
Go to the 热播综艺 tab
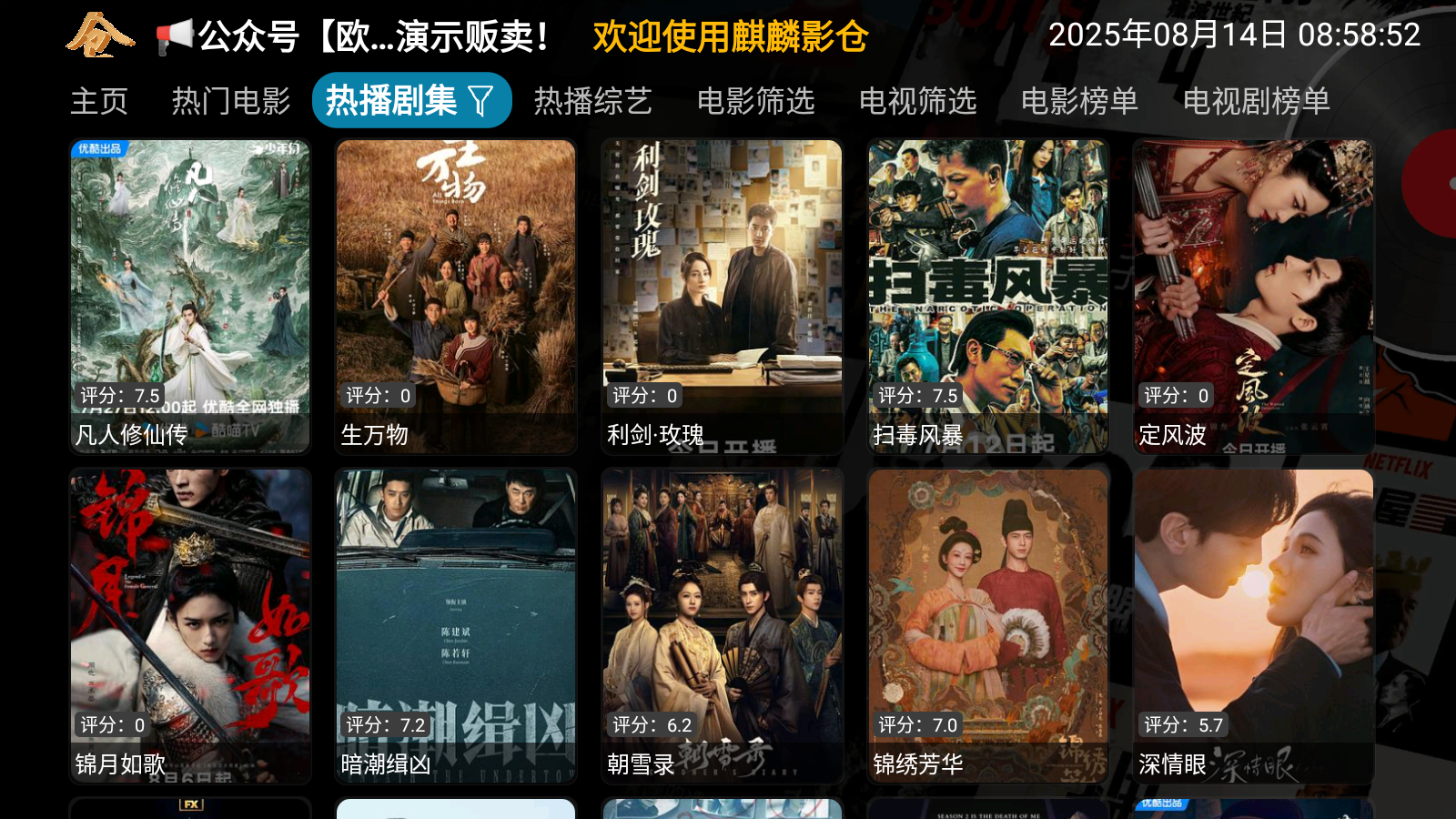pyautogui.click(x=592, y=101)
